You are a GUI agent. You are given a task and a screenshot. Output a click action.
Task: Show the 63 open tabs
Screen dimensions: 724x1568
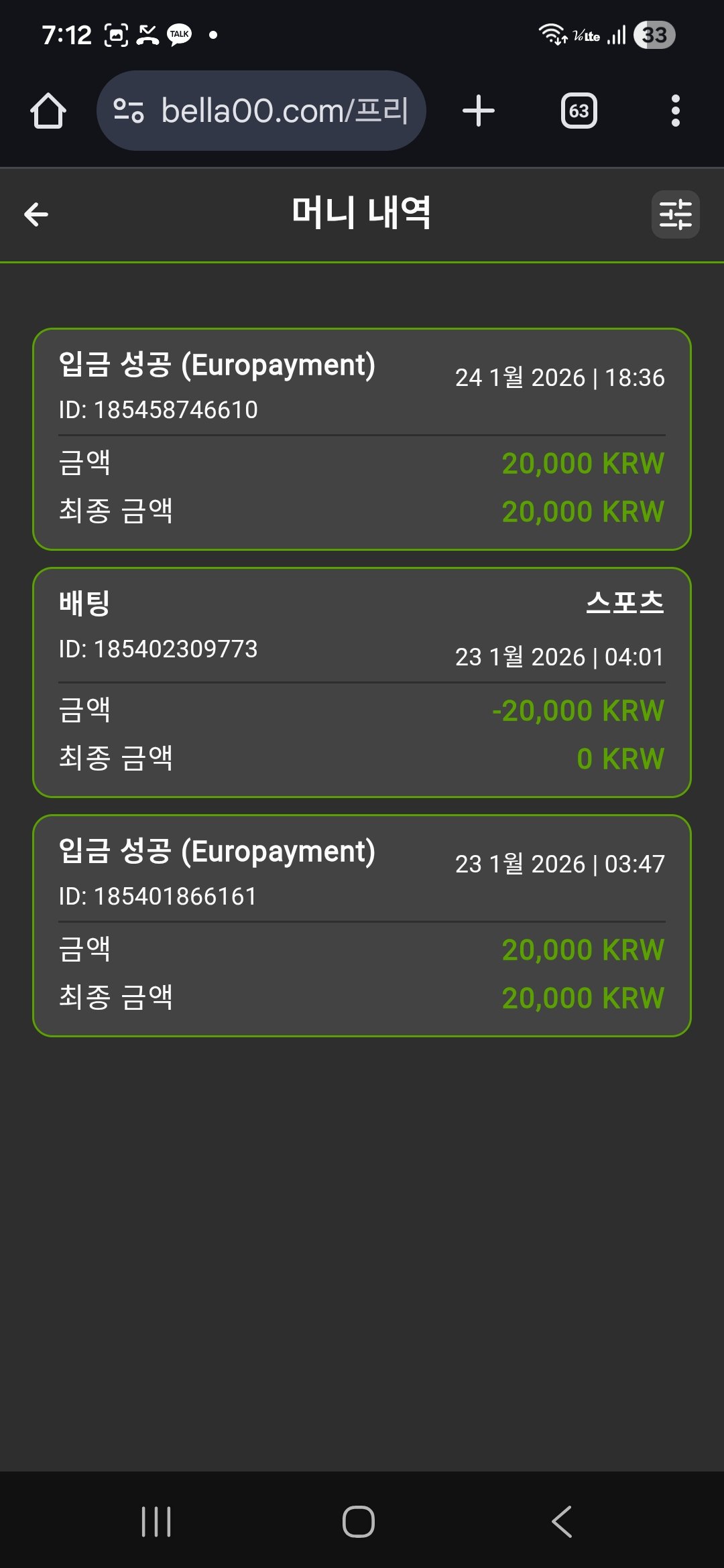pos(579,111)
